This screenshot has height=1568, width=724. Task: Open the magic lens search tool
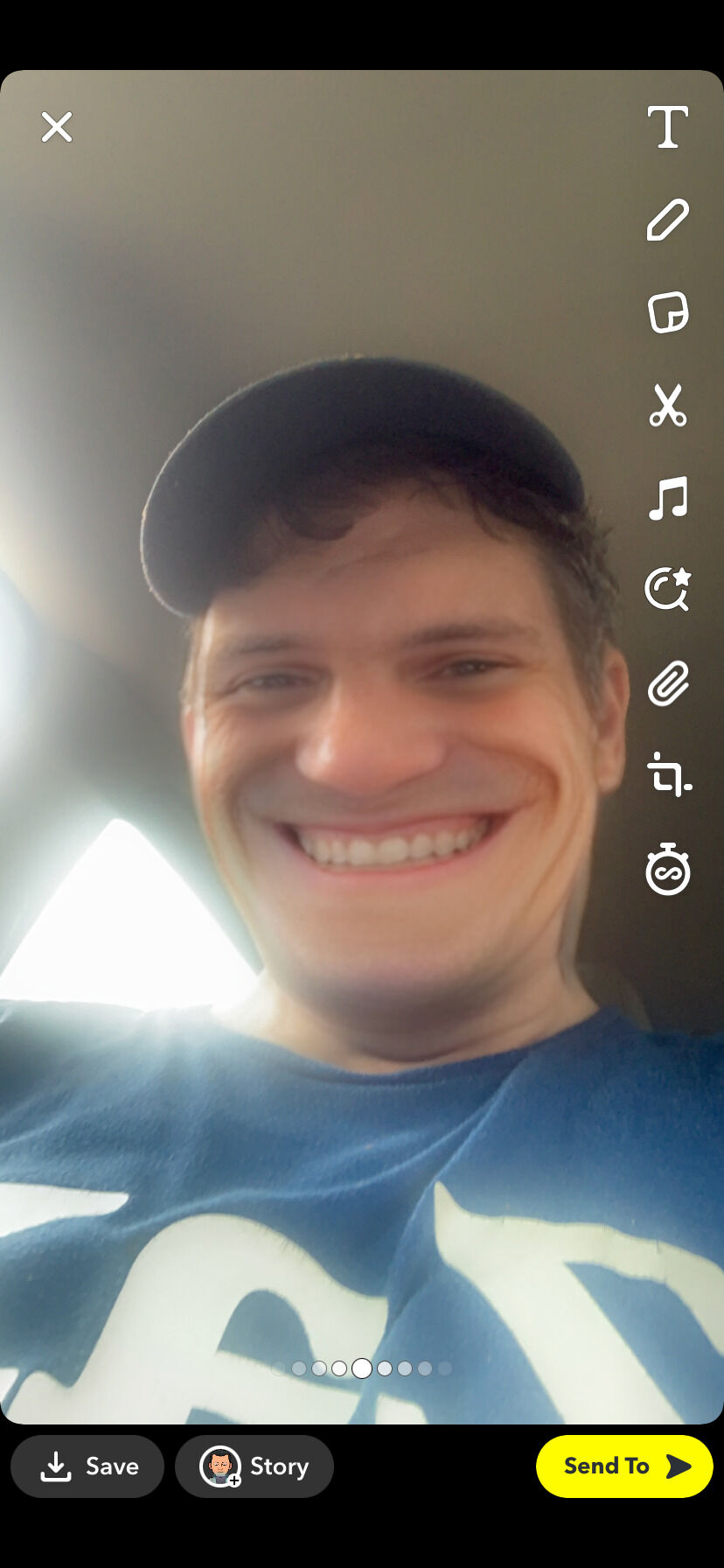coord(667,589)
